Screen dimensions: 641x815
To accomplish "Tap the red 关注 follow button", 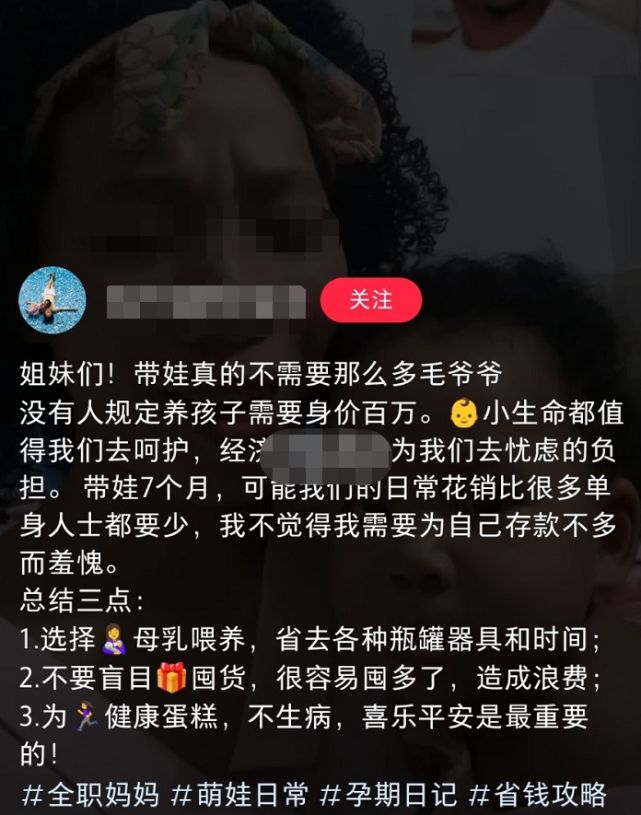I will pyautogui.click(x=371, y=300).
